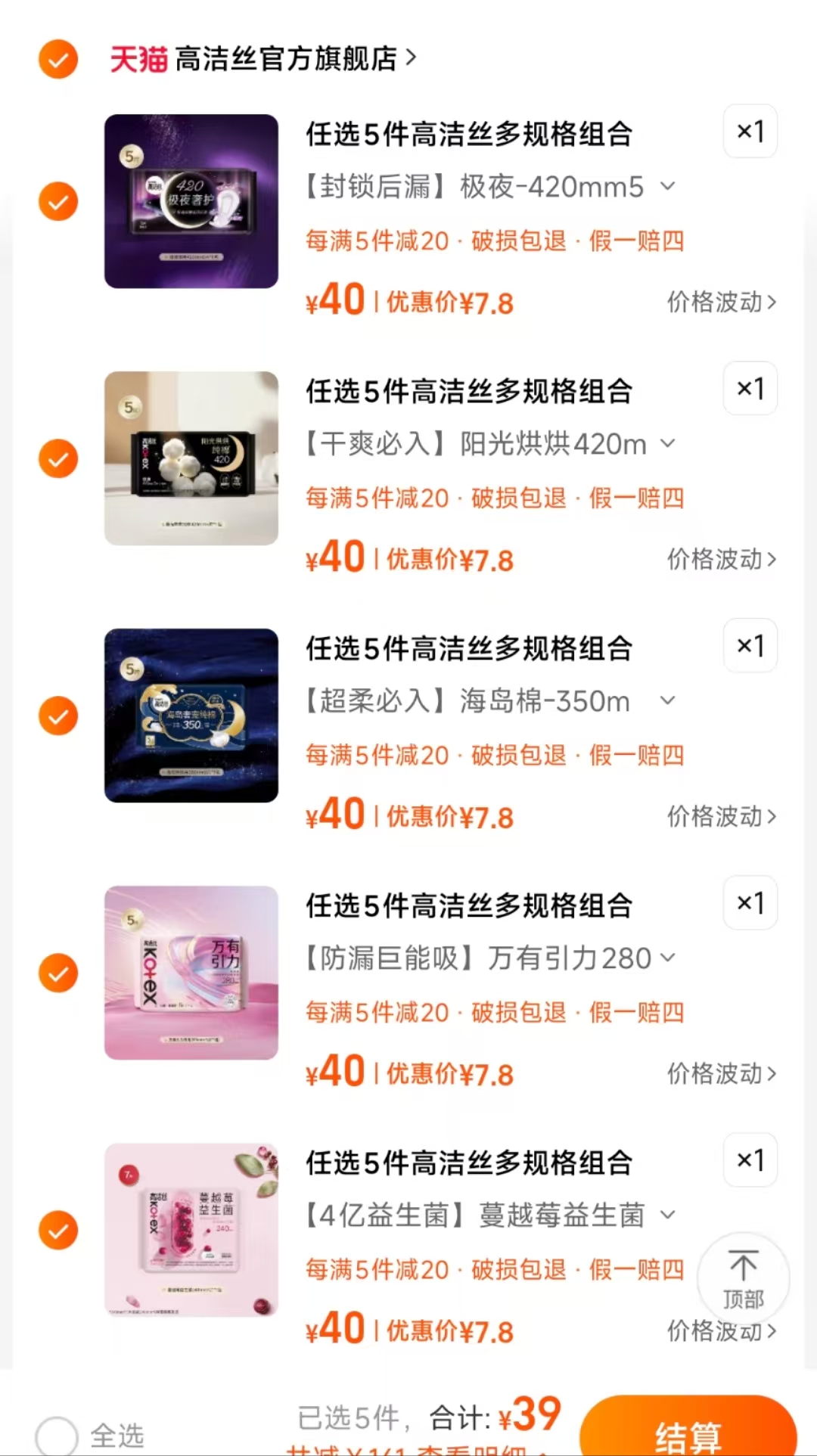Adjust quantity ×1 for 海岛棉-350m item
The height and width of the screenshot is (1456, 817).
750,646
